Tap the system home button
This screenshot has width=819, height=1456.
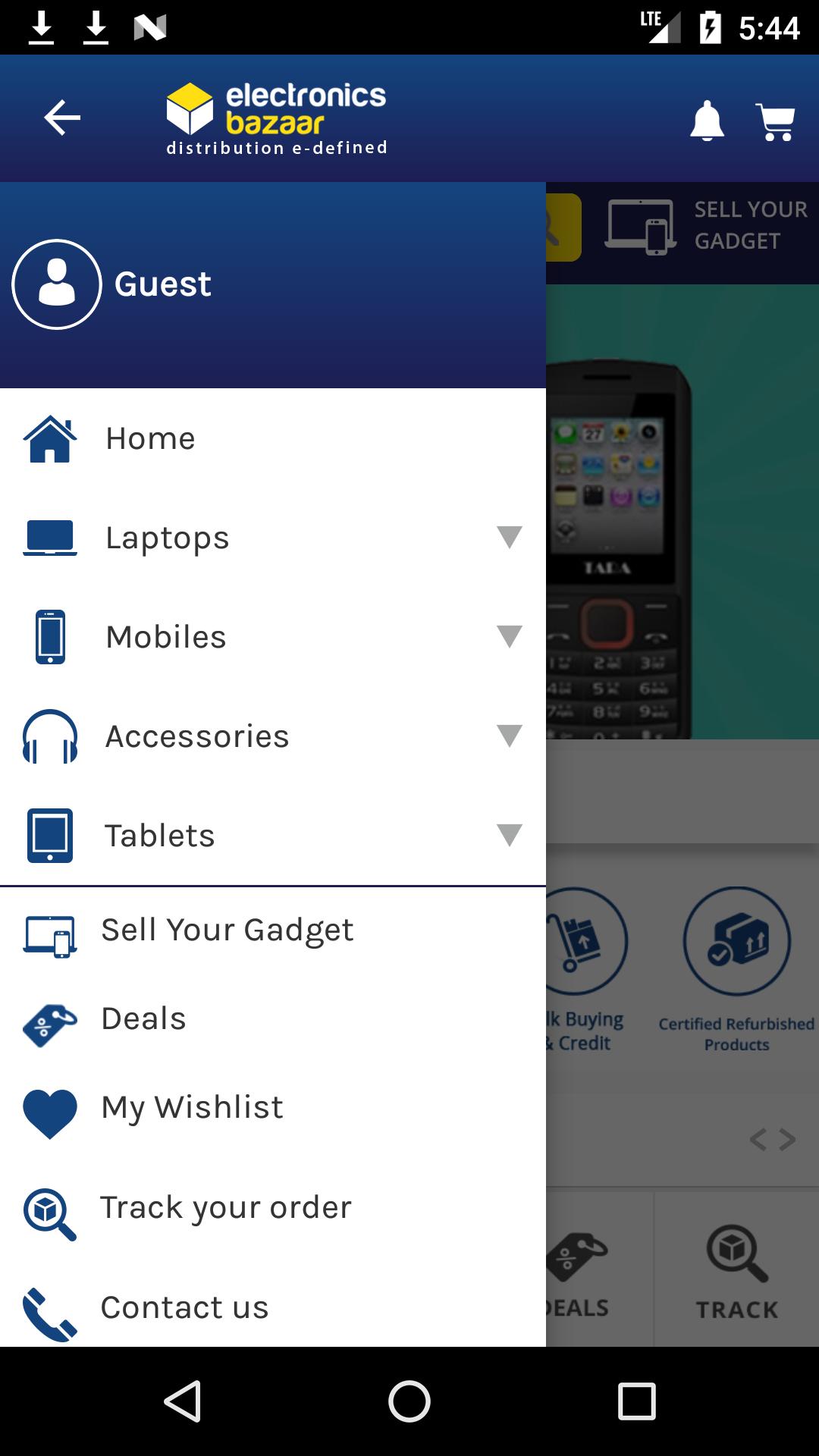point(409,1401)
